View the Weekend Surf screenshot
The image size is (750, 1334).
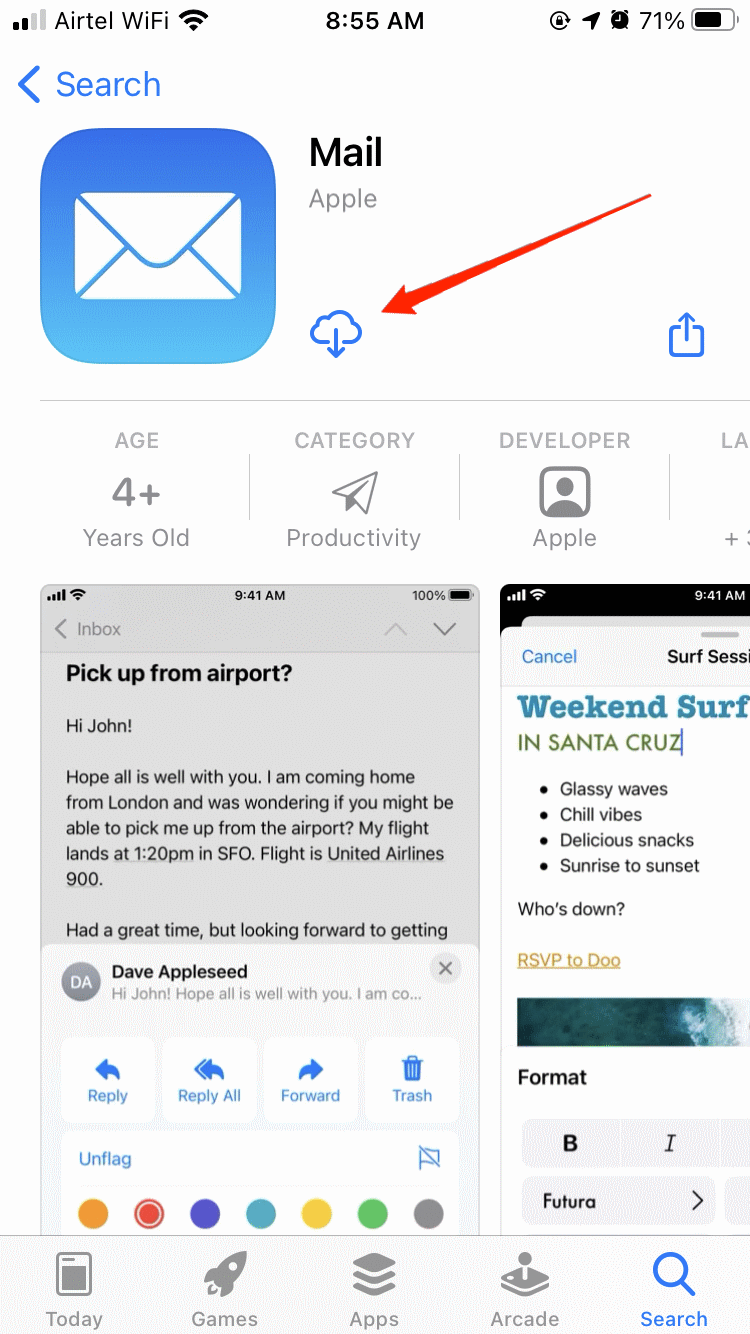[x=625, y=900]
